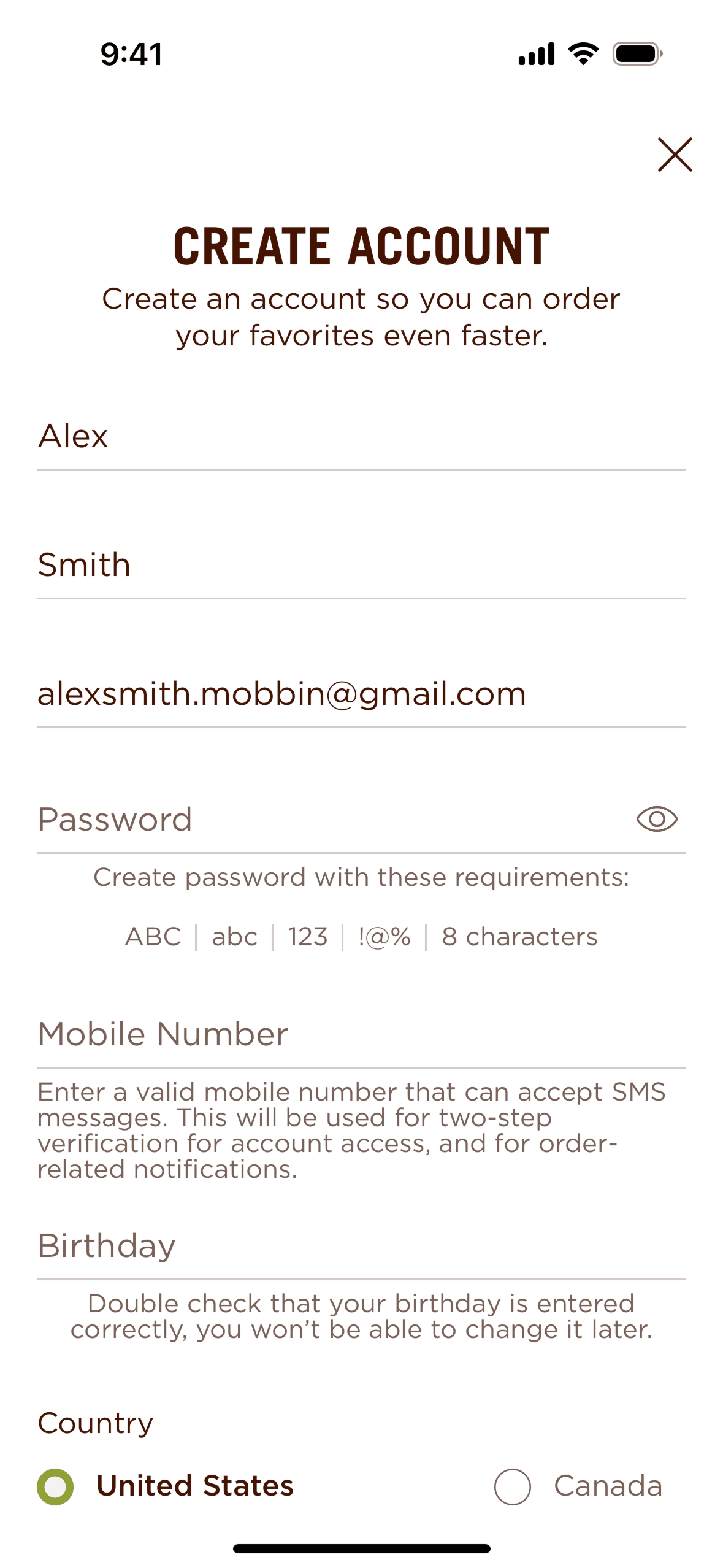Edit the last name field showing Smith
723x1568 pixels.
[361, 565]
